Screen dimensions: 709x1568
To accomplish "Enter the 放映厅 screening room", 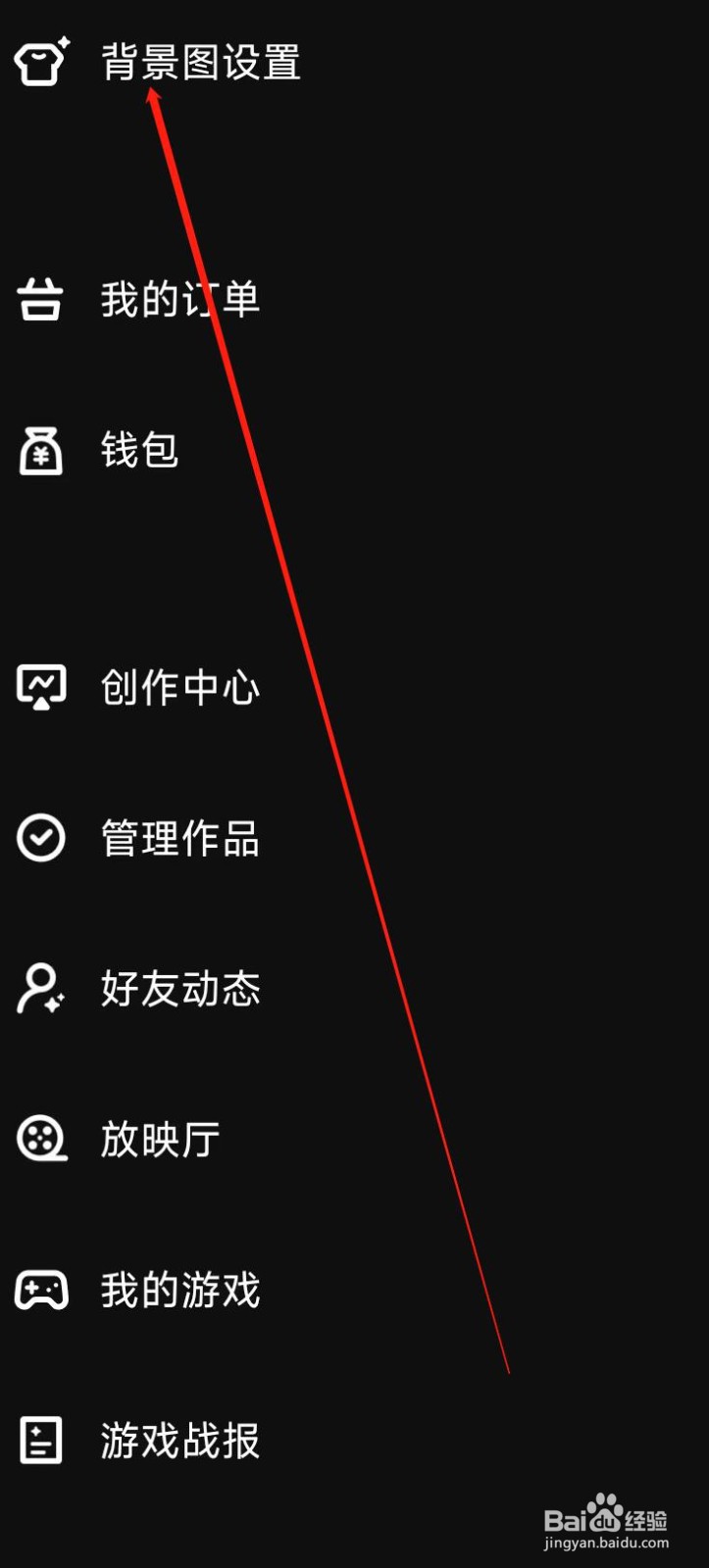I will point(159,1140).
